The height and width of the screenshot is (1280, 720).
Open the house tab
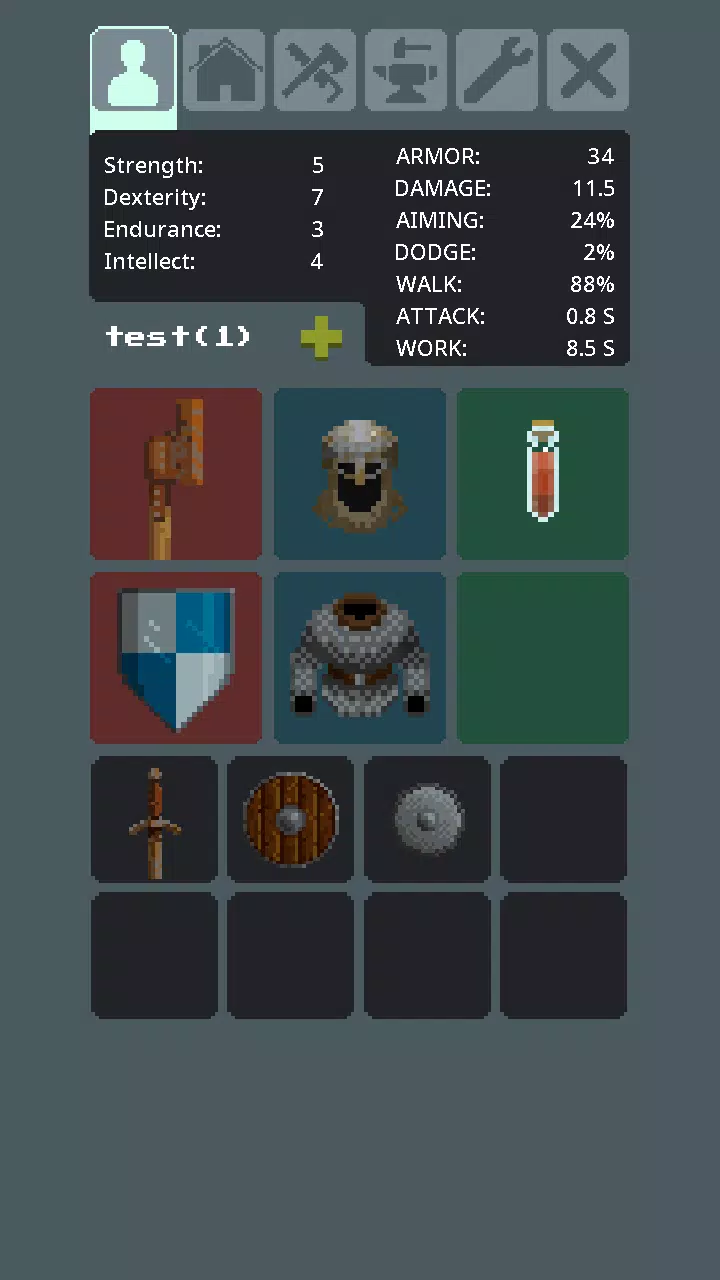point(224,70)
